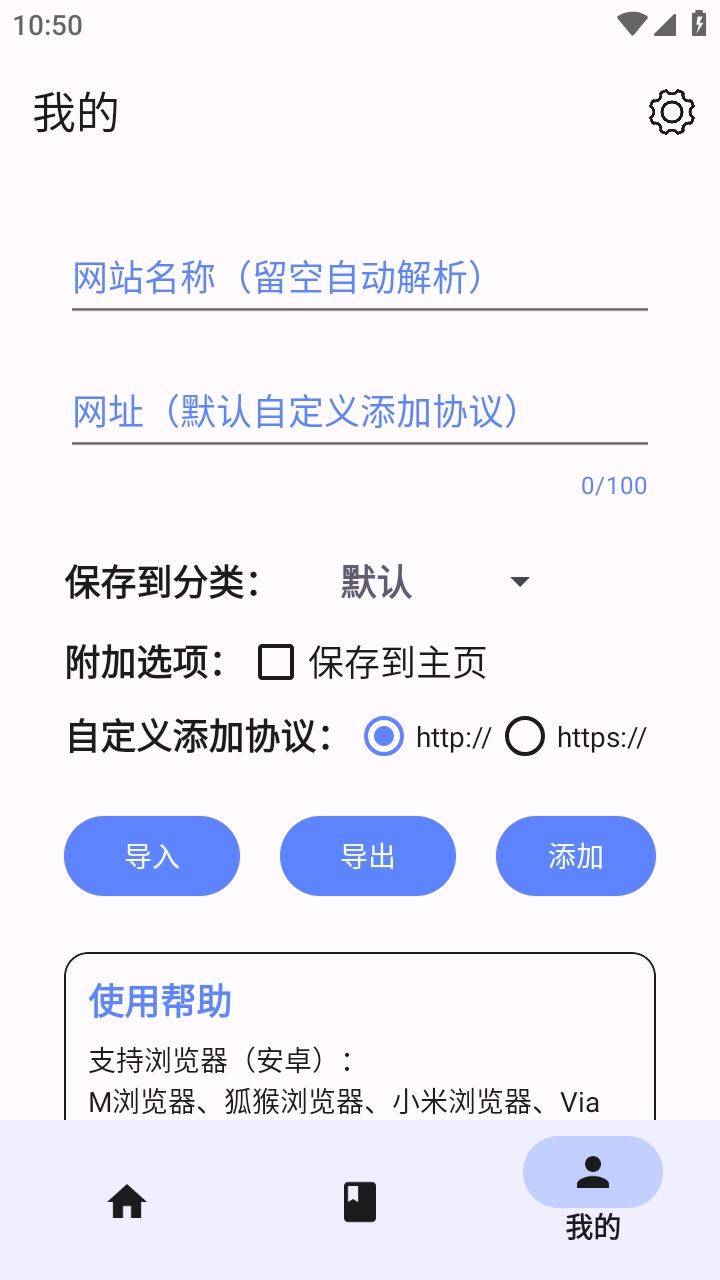Click the 添加 button

click(576, 855)
